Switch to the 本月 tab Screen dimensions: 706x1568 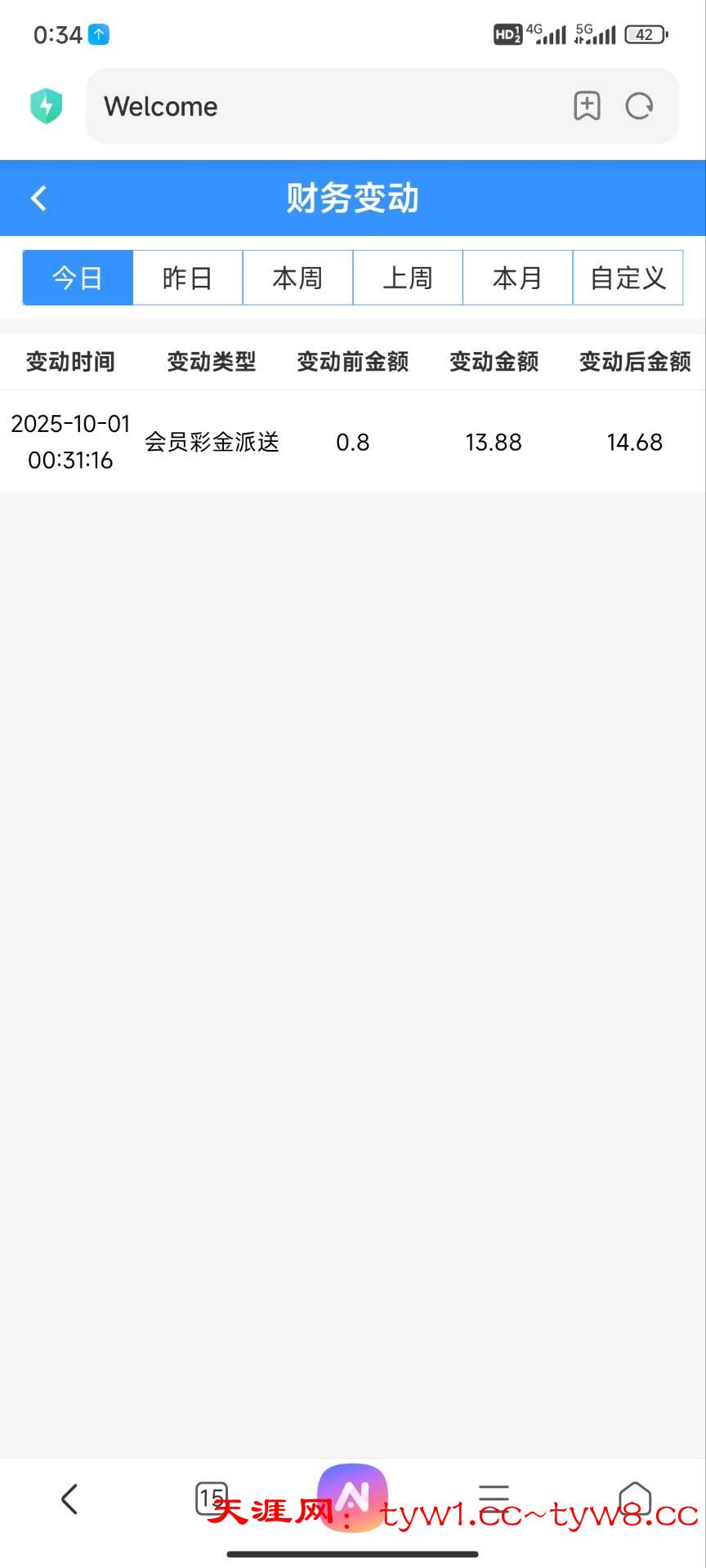point(518,278)
